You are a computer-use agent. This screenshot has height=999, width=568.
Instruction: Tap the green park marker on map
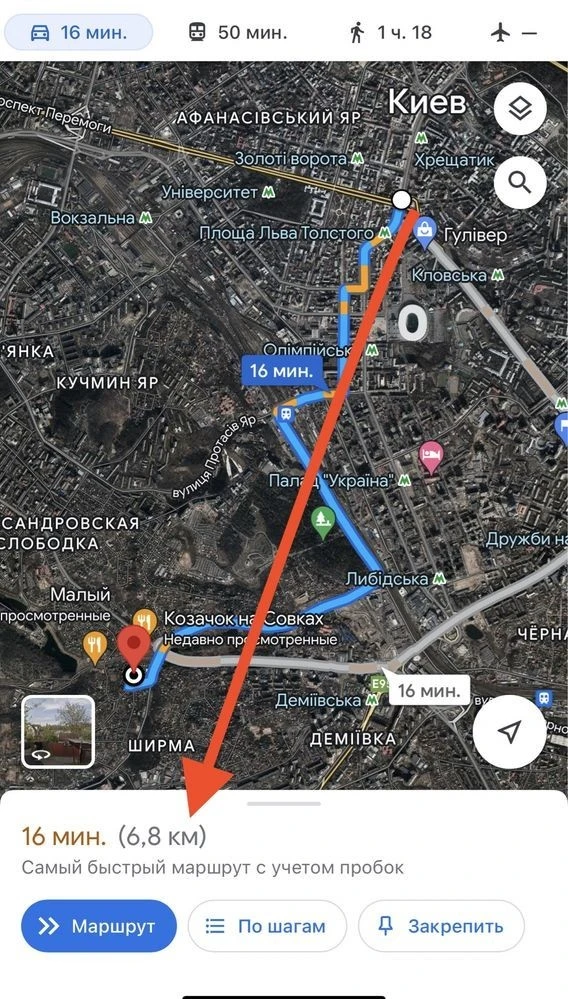324,521
